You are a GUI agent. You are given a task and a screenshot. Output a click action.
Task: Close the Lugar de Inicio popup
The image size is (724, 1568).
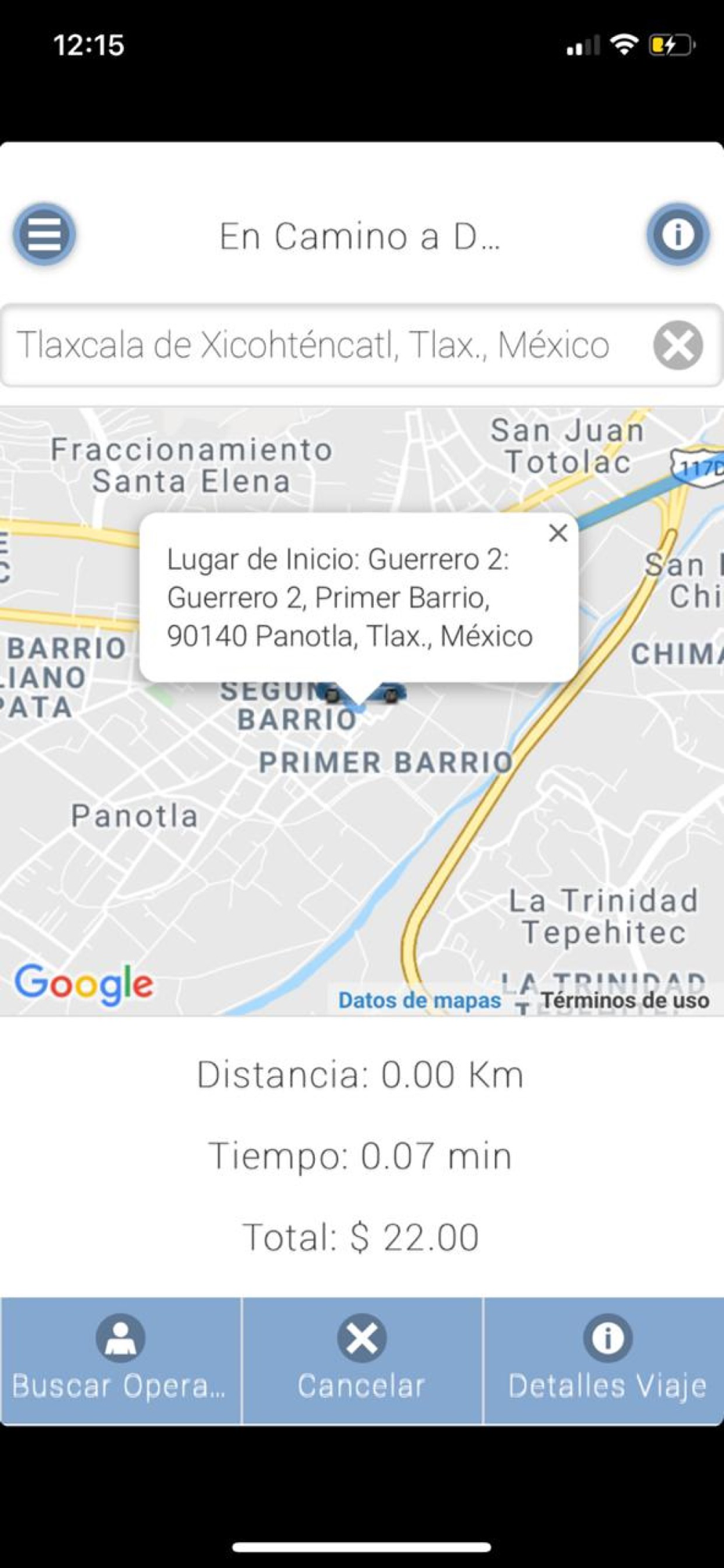click(558, 533)
